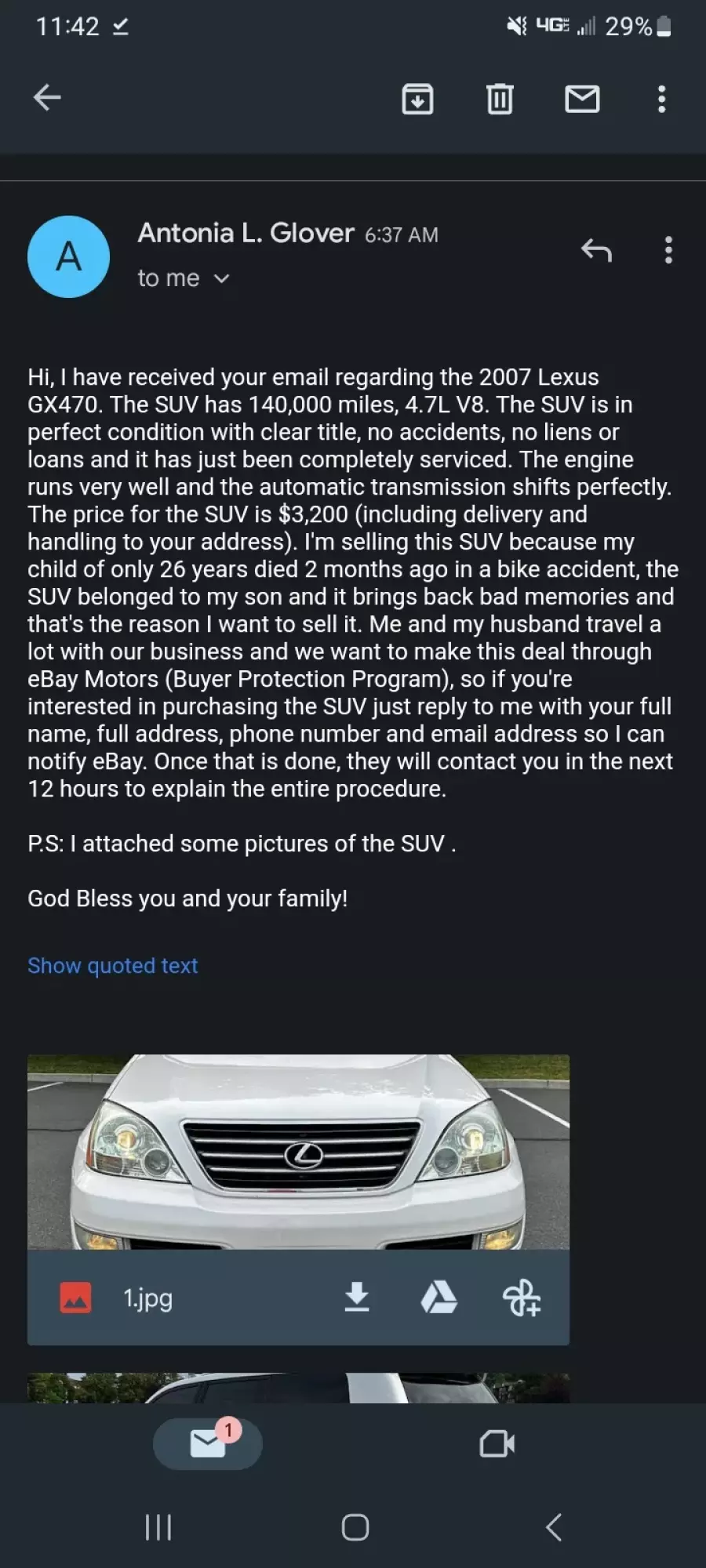The width and height of the screenshot is (706, 1568).
Task: Download the 1.jpg attachment
Action: [x=357, y=1298]
